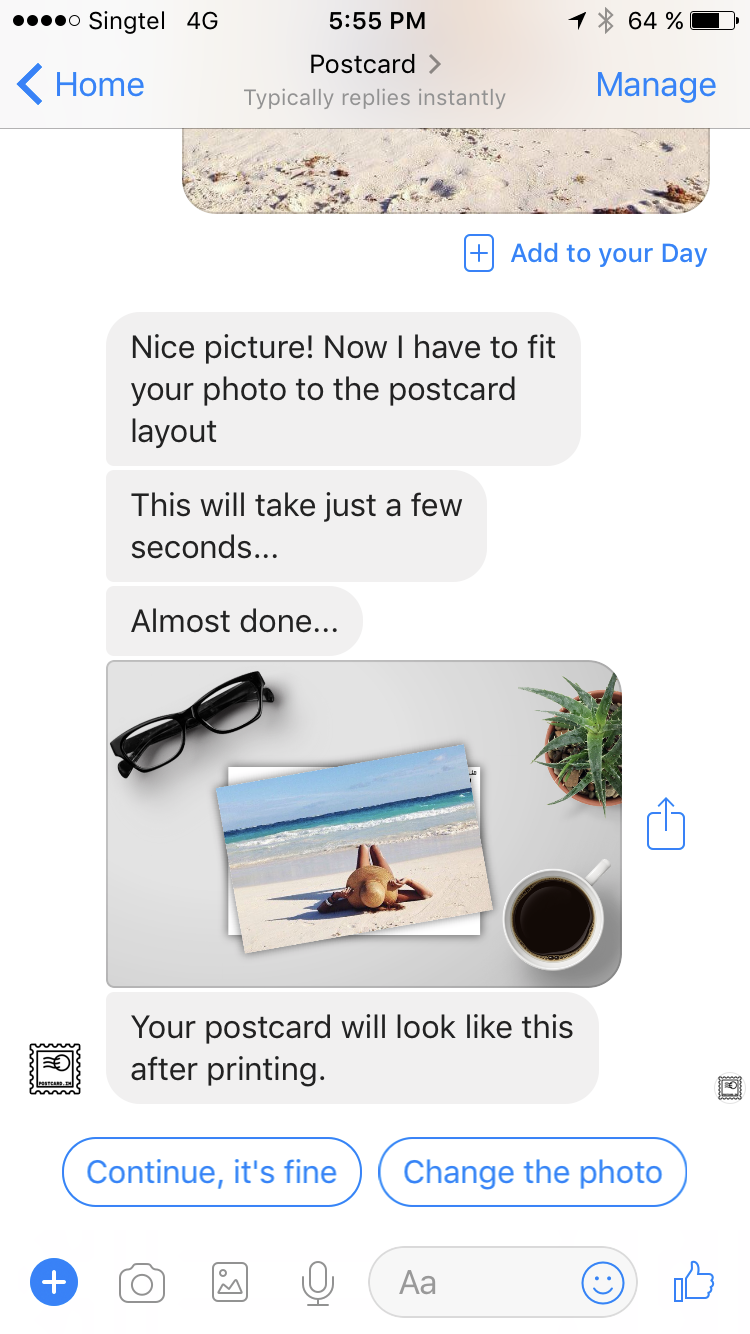
Task: Choose Change the photo
Action: pyautogui.click(x=532, y=1171)
